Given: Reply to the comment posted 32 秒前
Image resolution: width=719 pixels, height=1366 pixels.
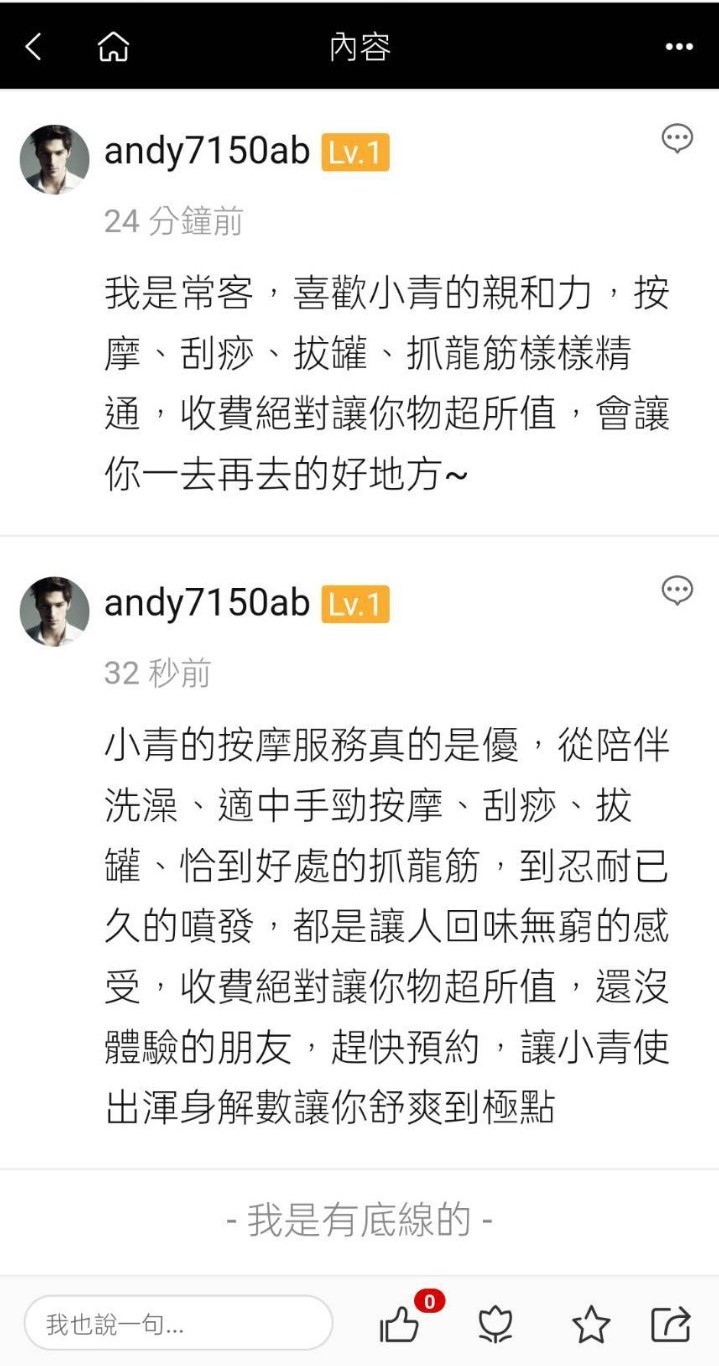Looking at the screenshot, I should (677, 591).
